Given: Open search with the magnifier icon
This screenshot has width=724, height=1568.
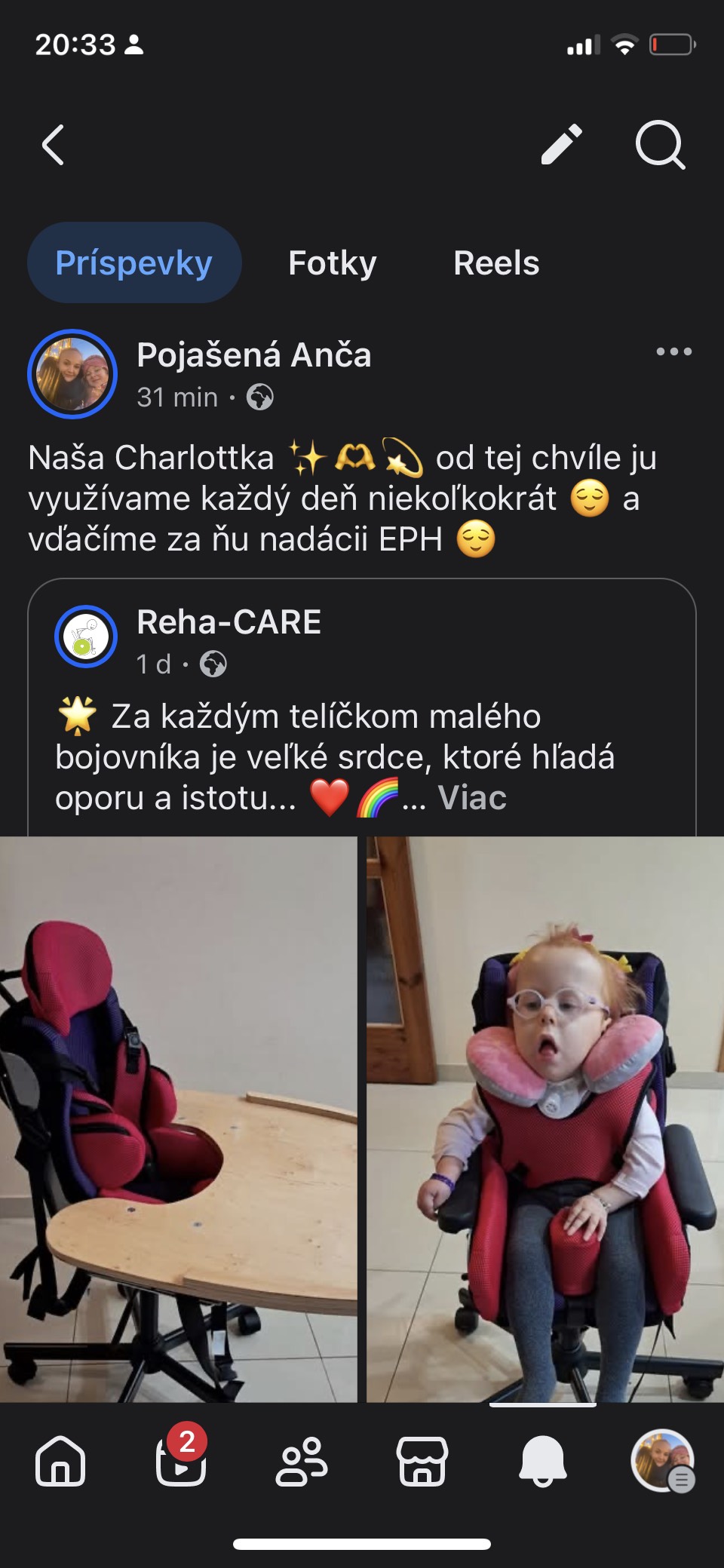Looking at the screenshot, I should (660, 144).
